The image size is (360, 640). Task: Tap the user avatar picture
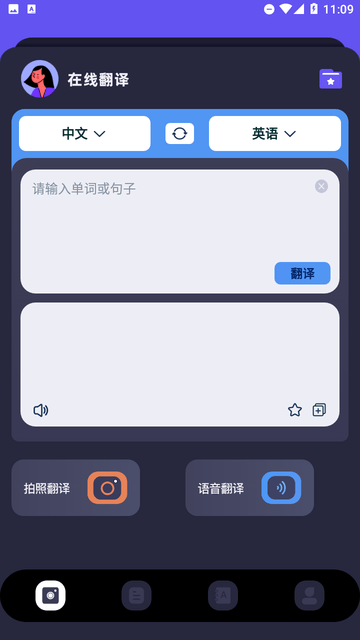[x=40, y=79]
